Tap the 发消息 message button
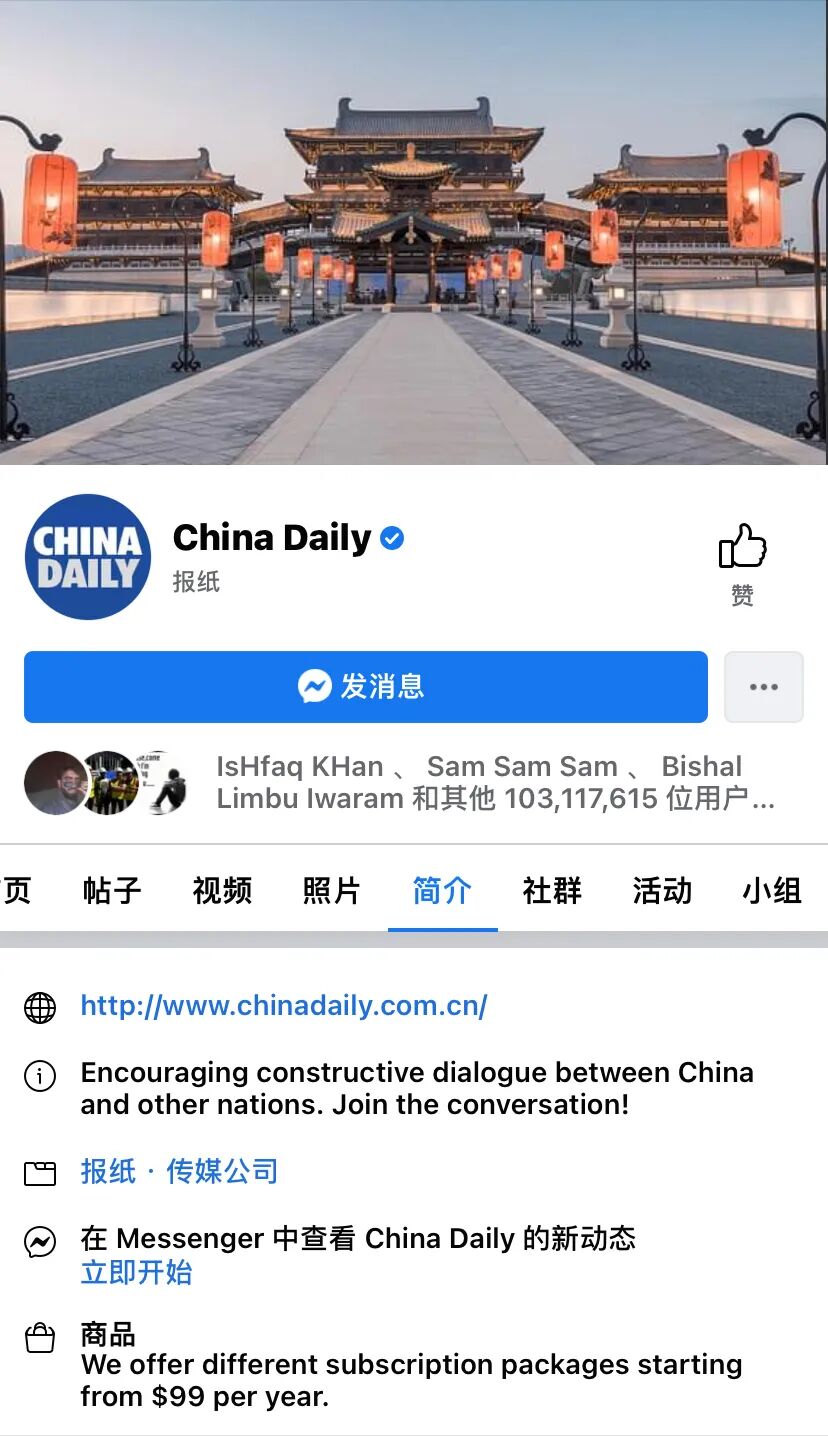 click(x=366, y=687)
